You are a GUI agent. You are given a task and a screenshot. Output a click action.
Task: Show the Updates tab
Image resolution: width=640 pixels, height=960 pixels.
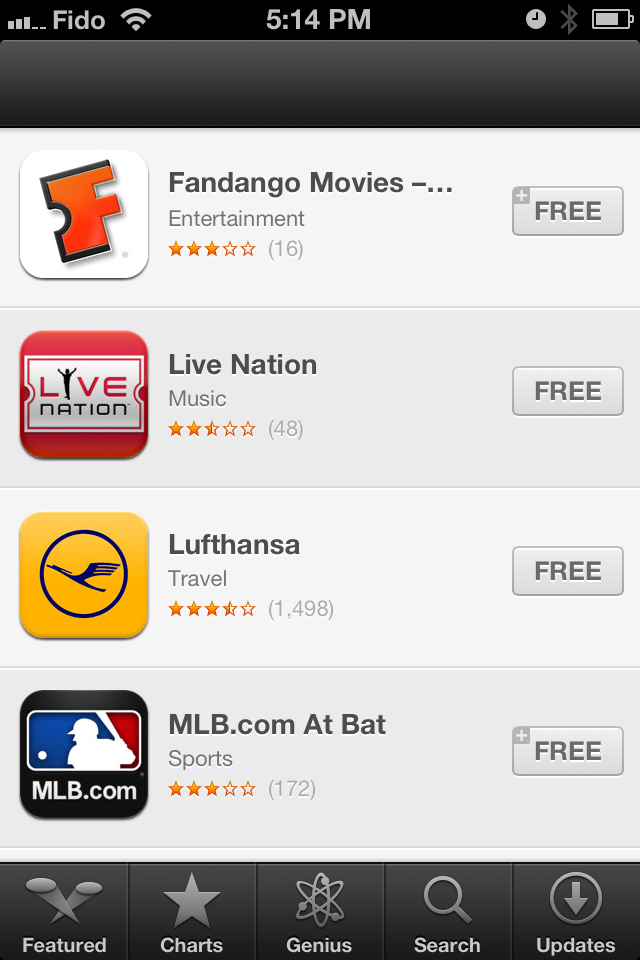pyautogui.click(x=576, y=912)
